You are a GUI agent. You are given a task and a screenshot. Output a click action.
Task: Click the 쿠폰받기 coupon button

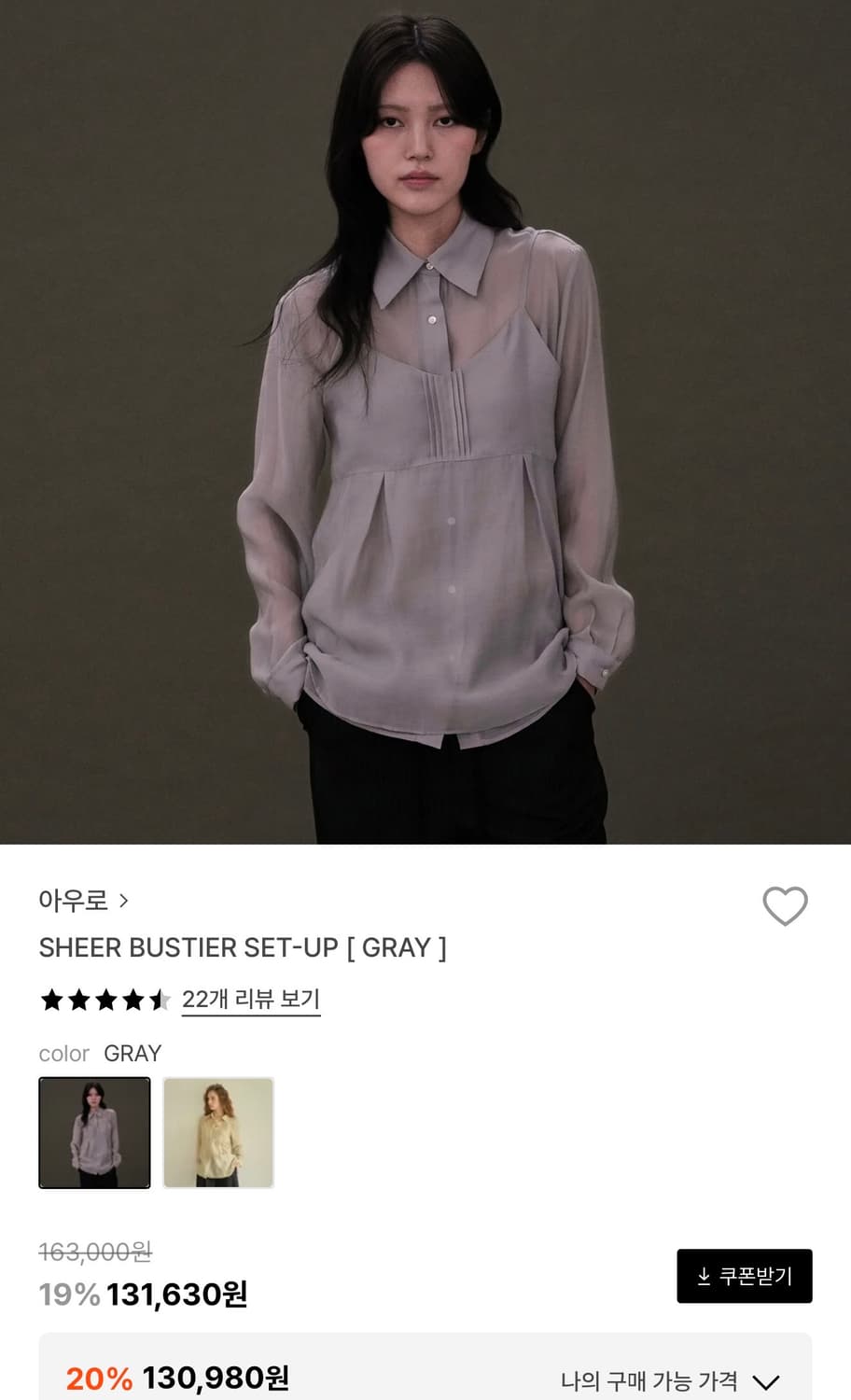(744, 1276)
